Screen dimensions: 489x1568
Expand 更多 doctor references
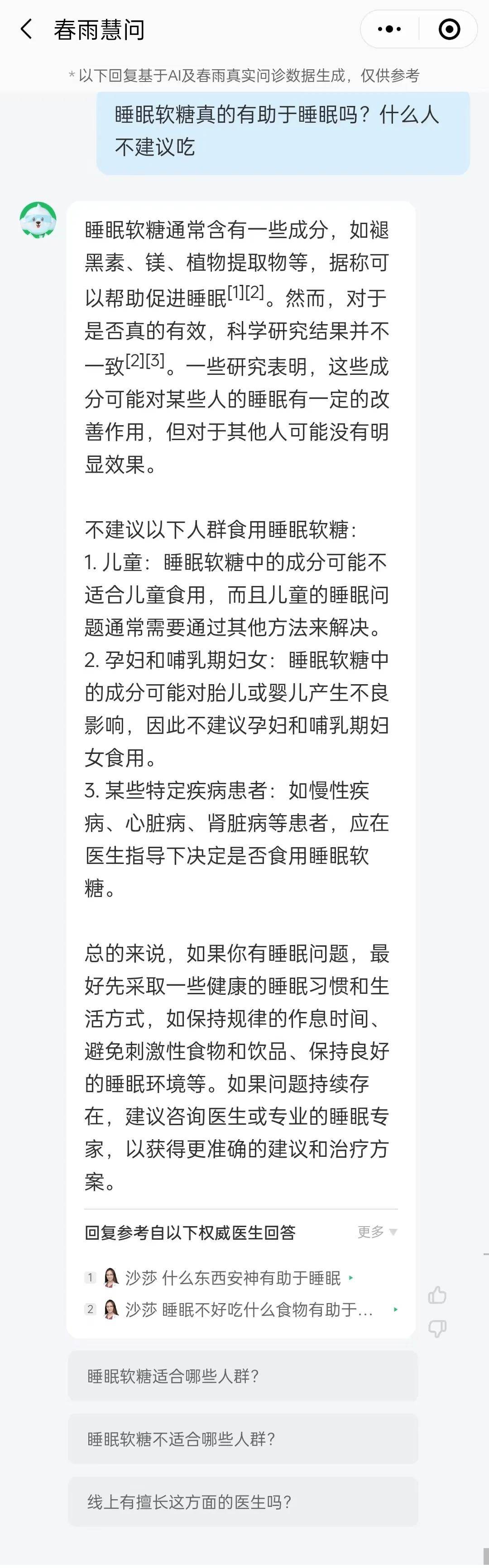pyautogui.click(x=377, y=1232)
